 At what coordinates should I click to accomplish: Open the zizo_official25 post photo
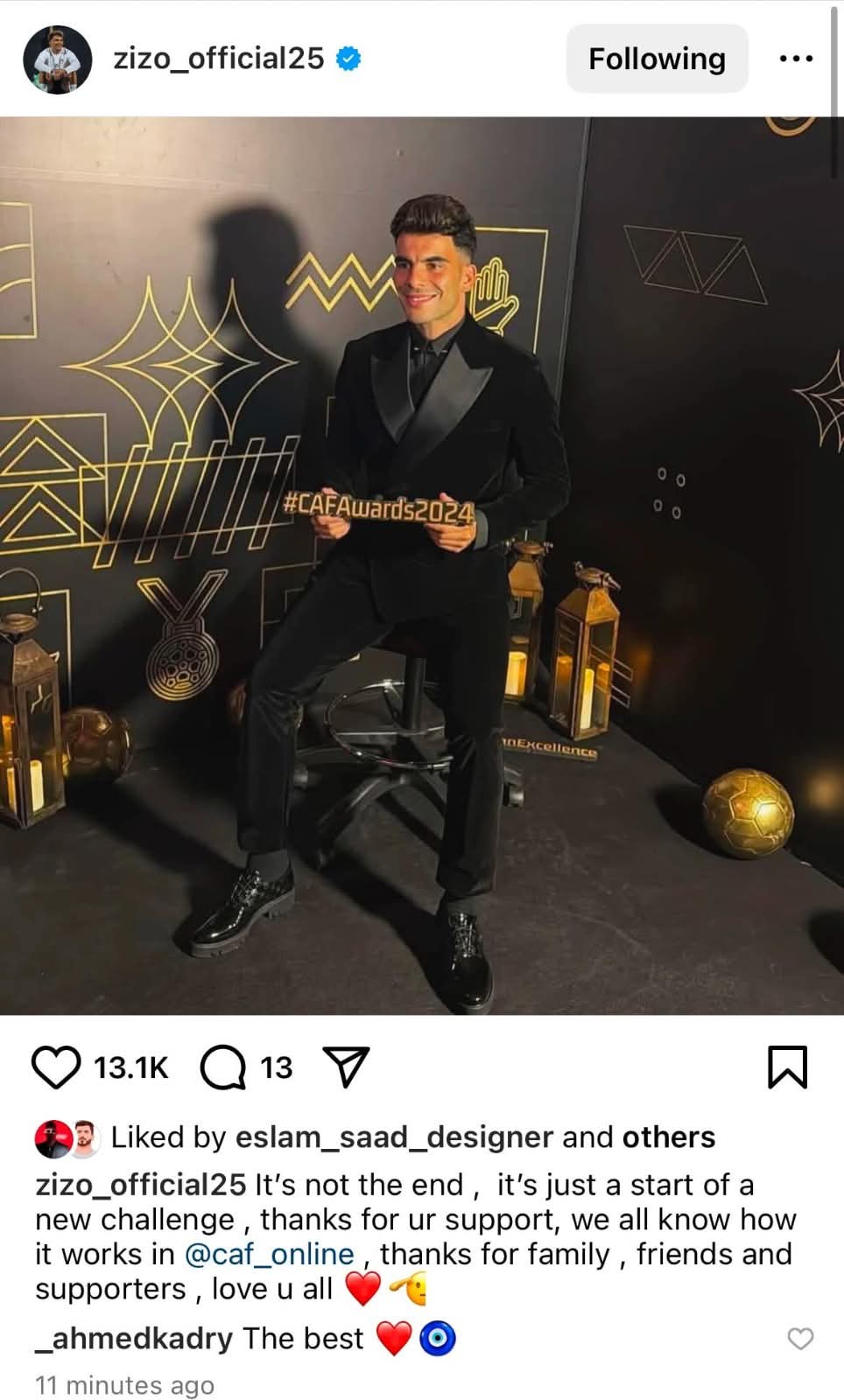pyautogui.click(x=422, y=565)
